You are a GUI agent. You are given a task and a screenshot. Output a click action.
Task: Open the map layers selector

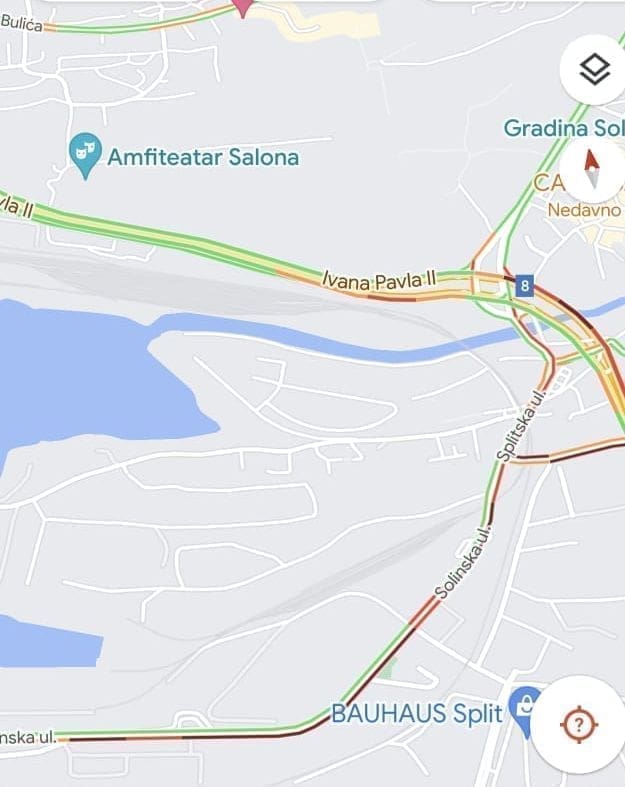pyautogui.click(x=594, y=70)
